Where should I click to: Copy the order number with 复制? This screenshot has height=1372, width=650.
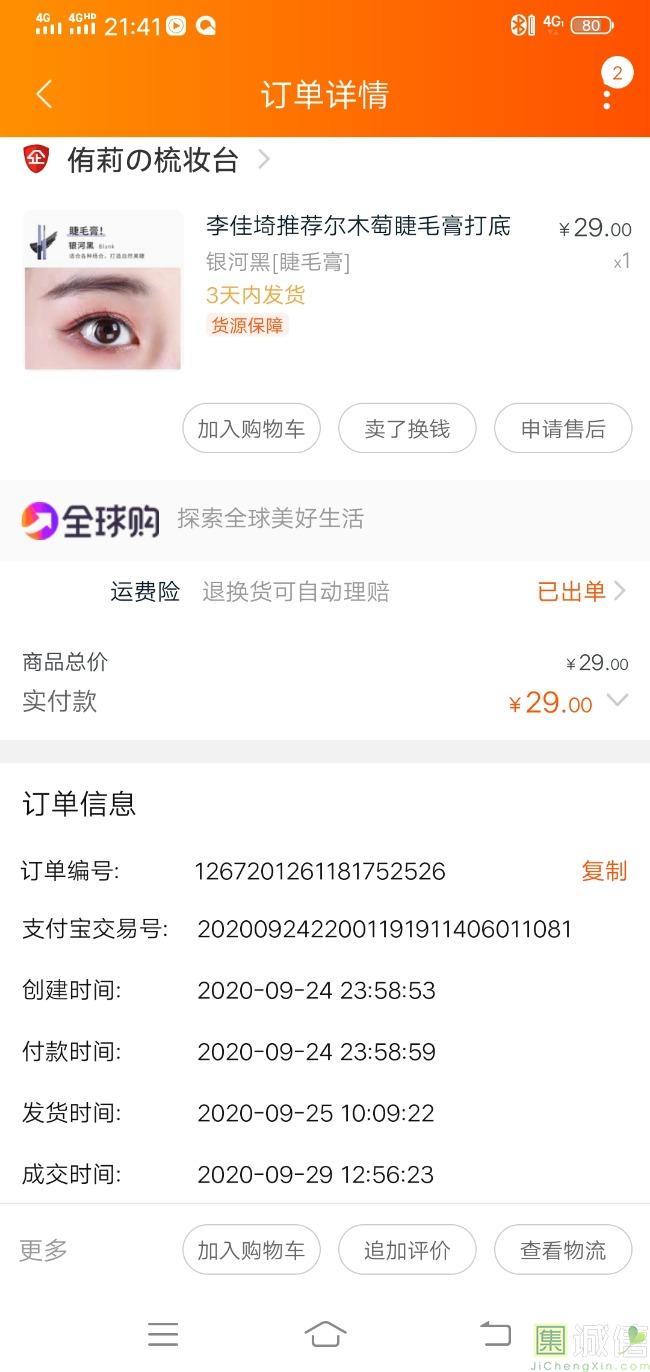(604, 871)
